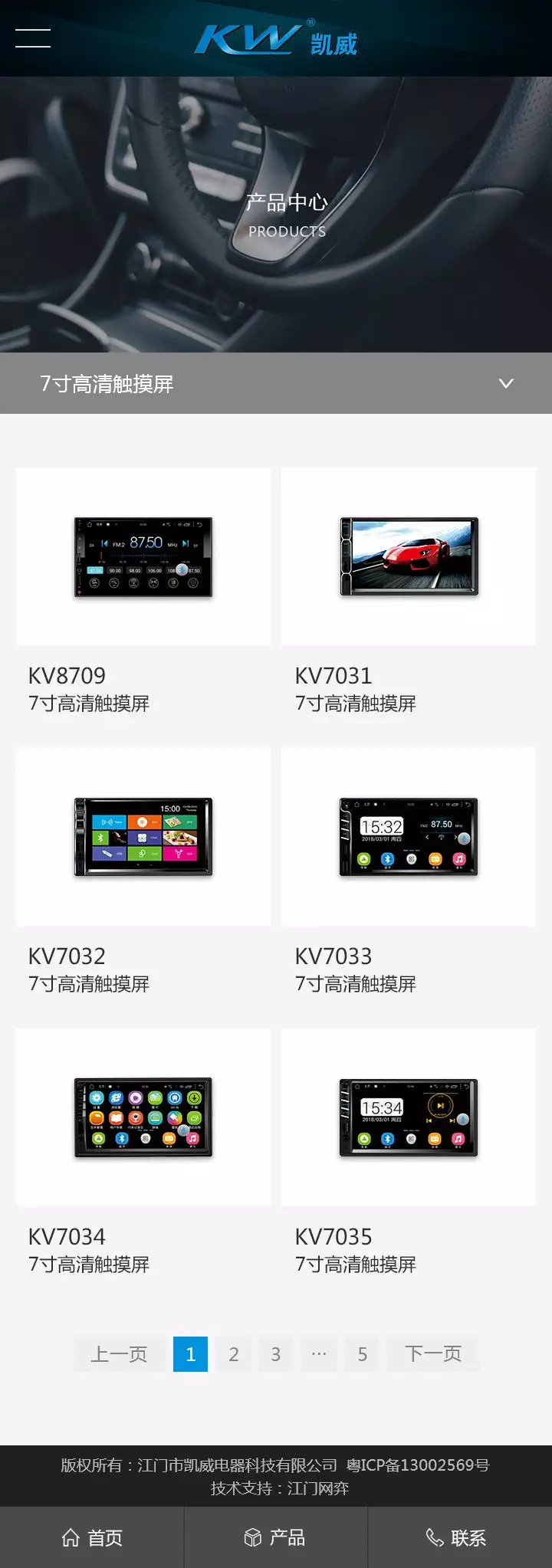
Task: Jump to page 3
Action: click(276, 1354)
